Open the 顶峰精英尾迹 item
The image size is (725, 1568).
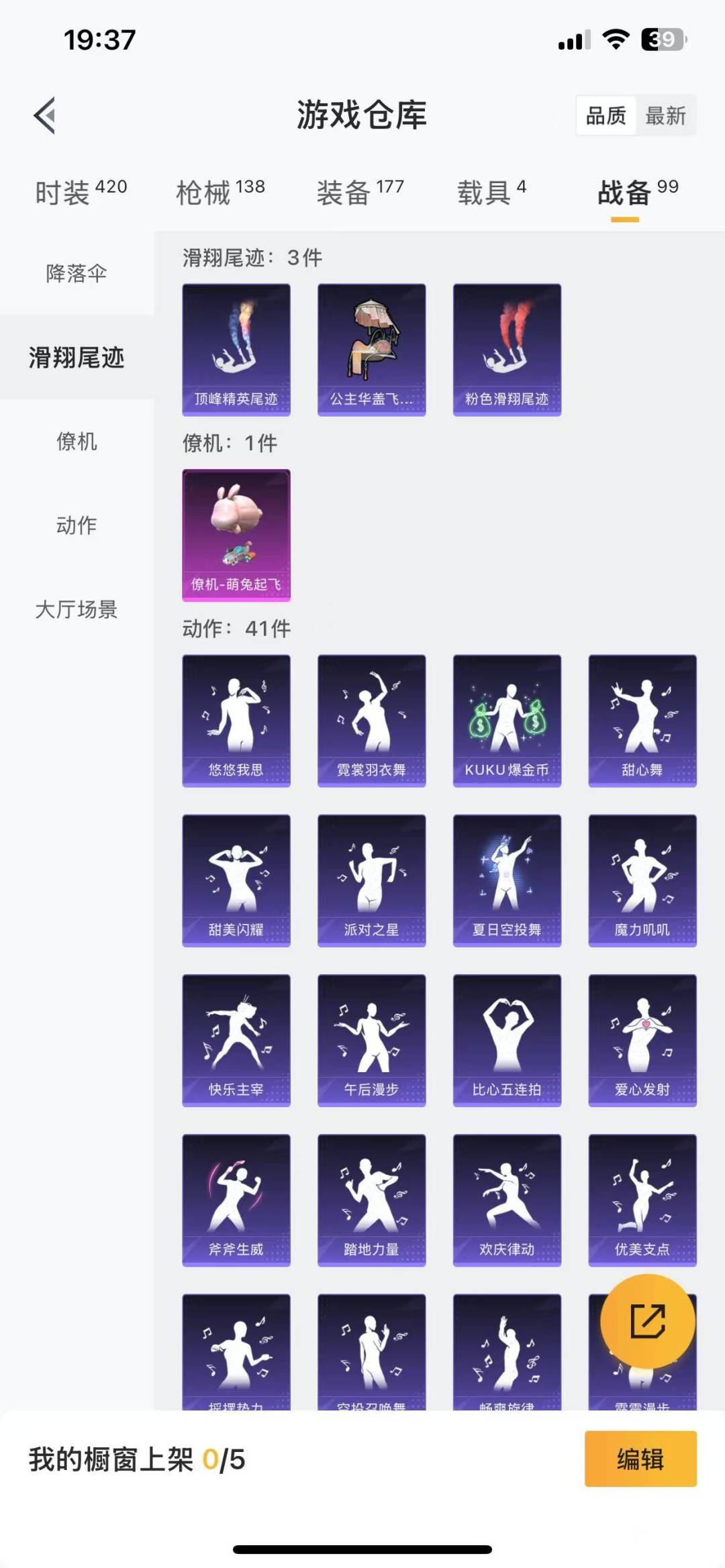click(236, 350)
